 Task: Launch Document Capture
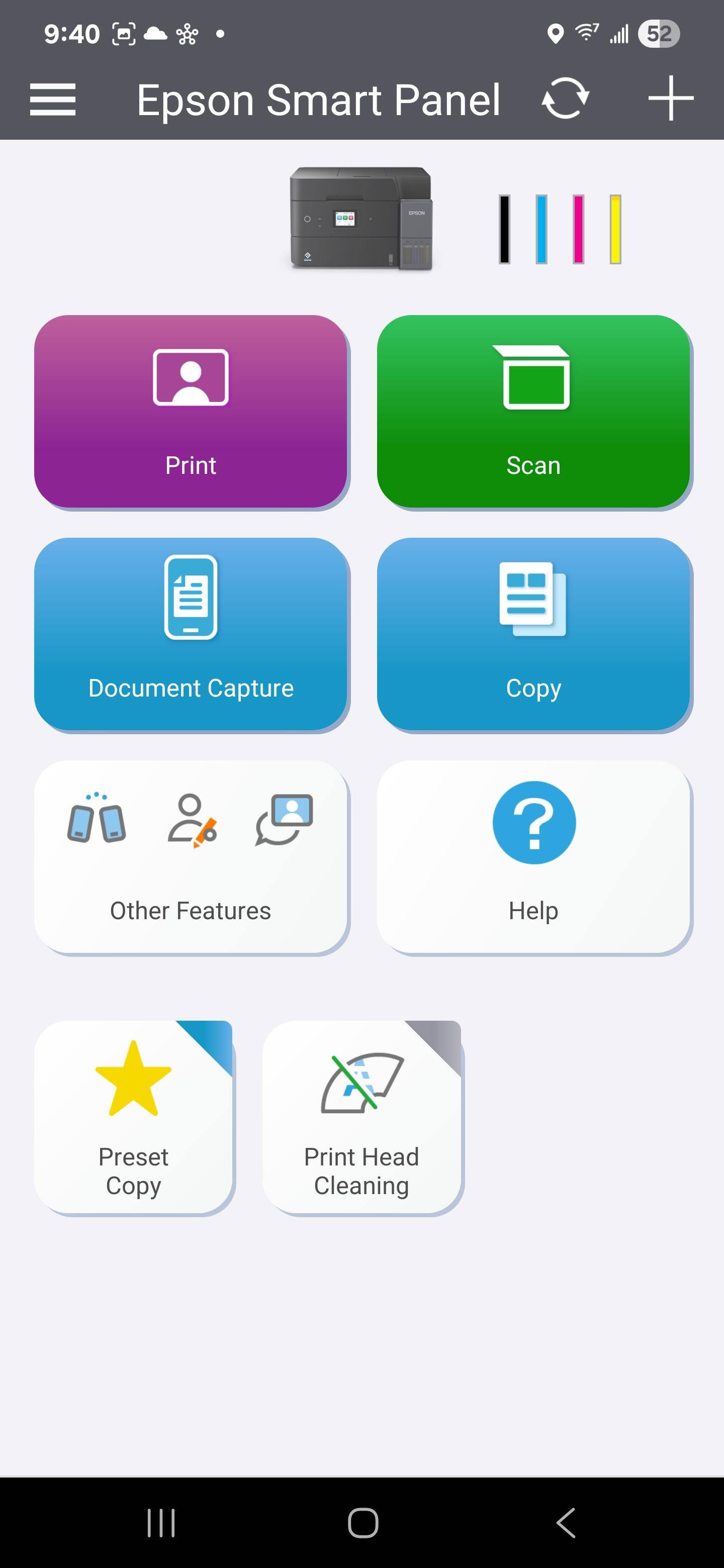point(191,634)
